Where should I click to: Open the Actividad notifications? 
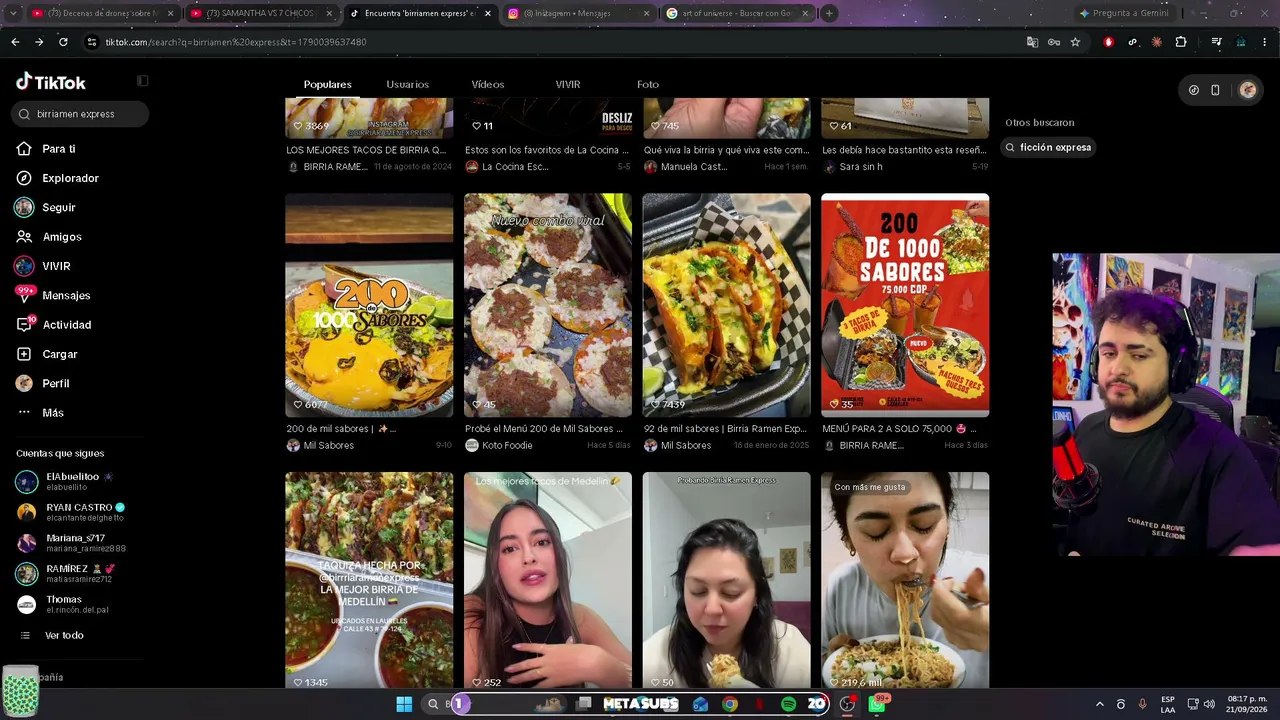pos(66,325)
